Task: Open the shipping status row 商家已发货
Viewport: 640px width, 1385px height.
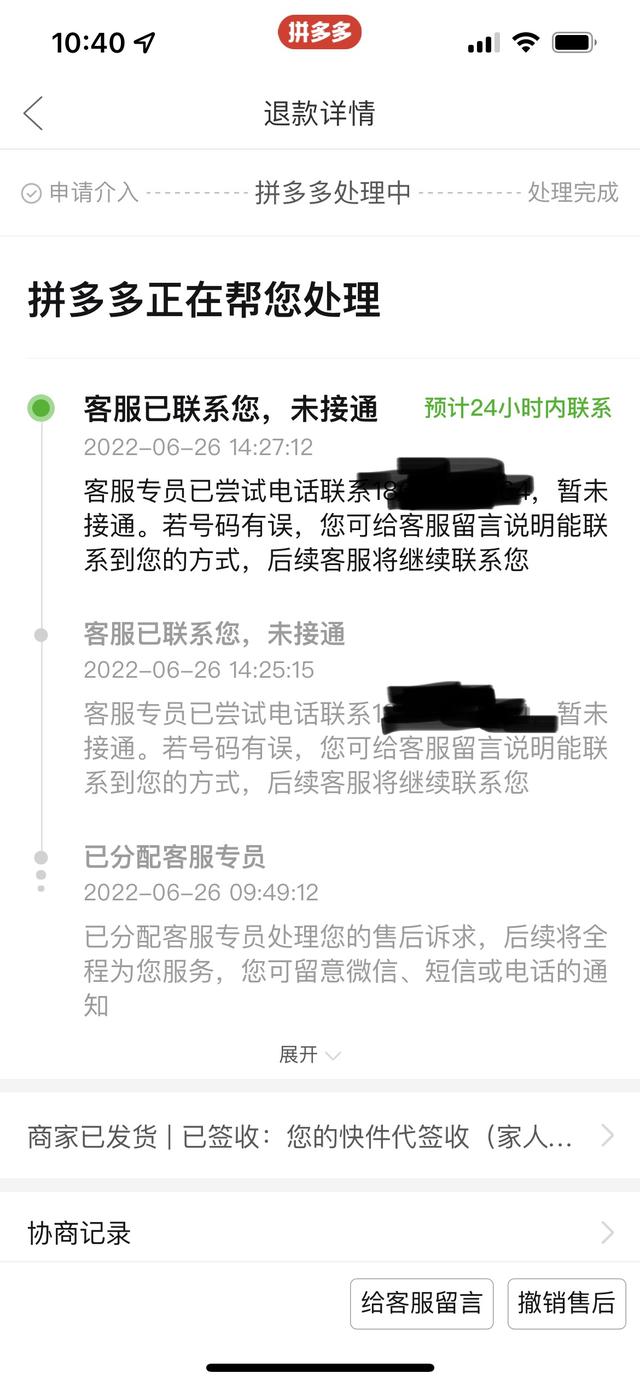Action: click(x=319, y=1136)
